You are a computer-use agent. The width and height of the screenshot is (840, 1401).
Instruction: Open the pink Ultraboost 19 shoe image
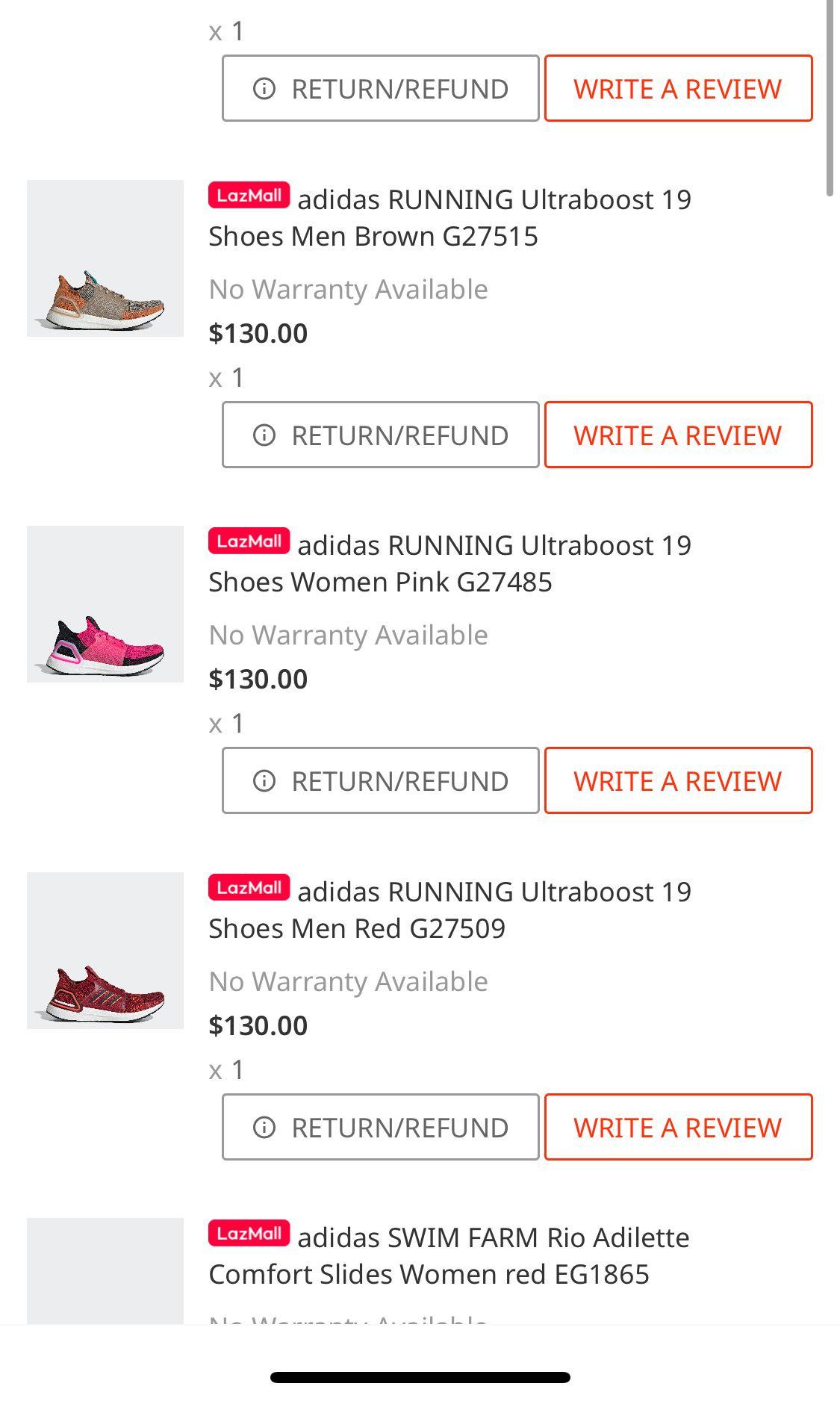coord(105,604)
